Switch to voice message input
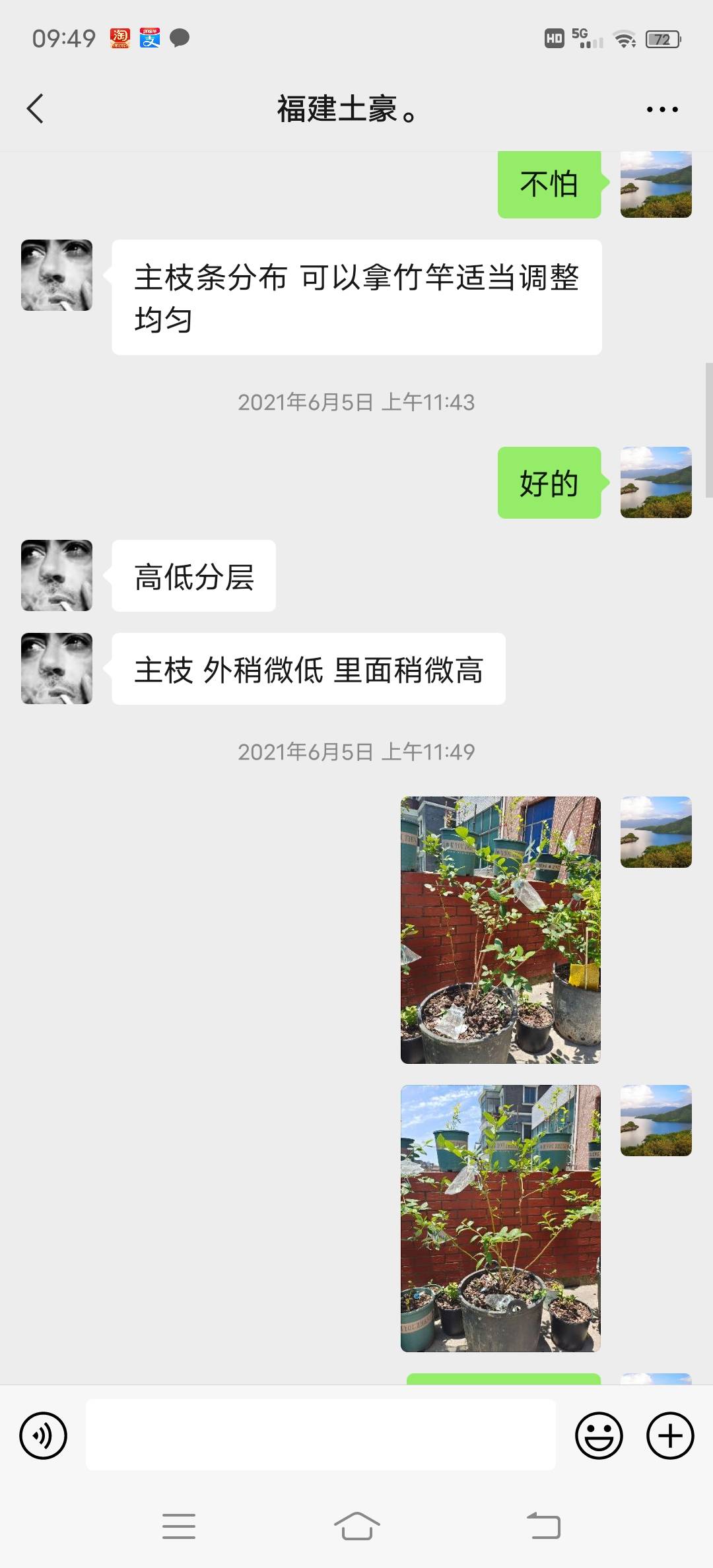Image resolution: width=713 pixels, height=1568 pixels. coord(44,1435)
